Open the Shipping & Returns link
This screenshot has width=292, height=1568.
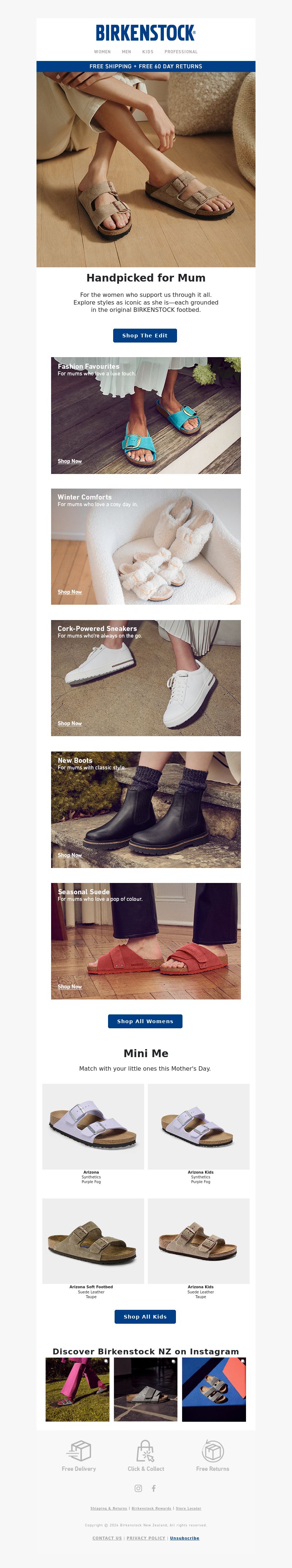[x=108, y=1508]
